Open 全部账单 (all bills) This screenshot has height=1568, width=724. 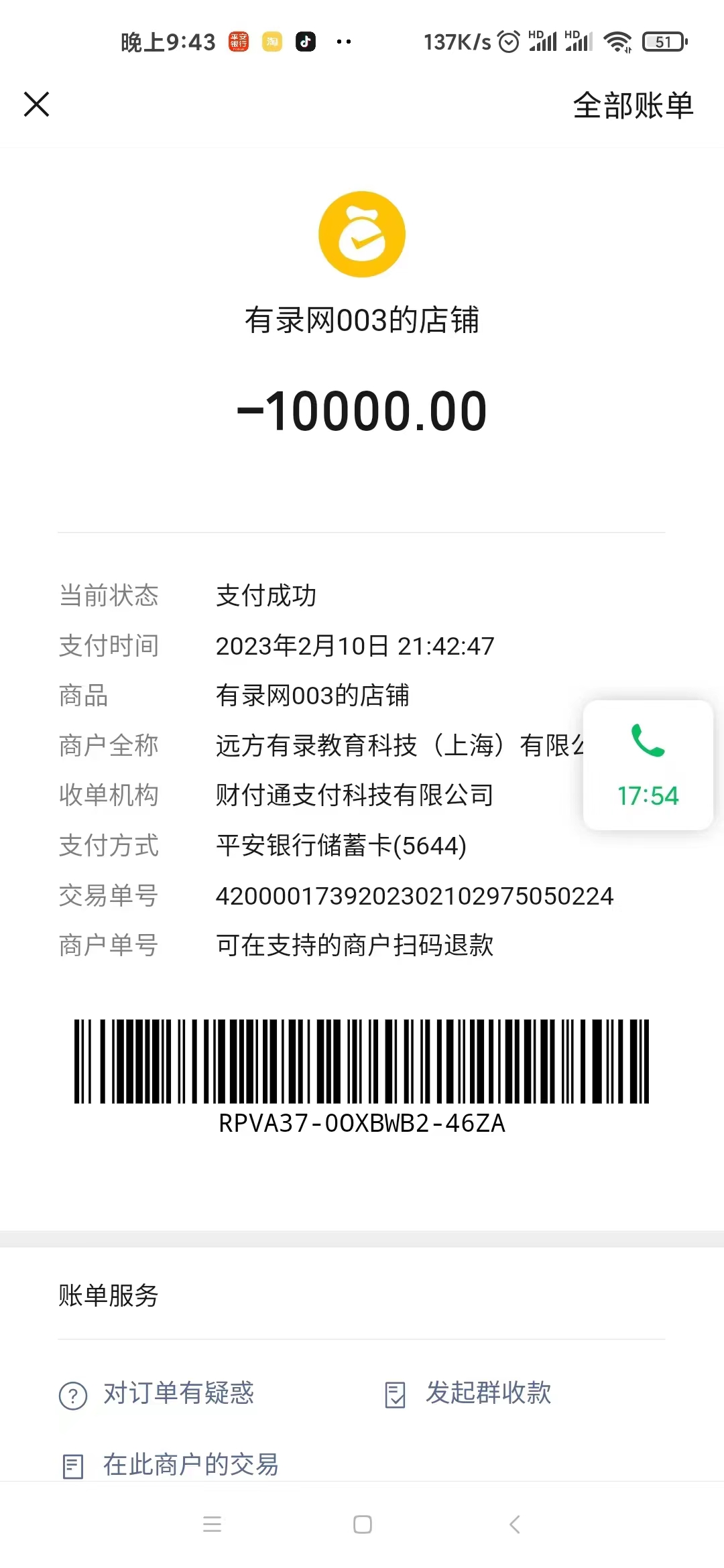coord(632,105)
